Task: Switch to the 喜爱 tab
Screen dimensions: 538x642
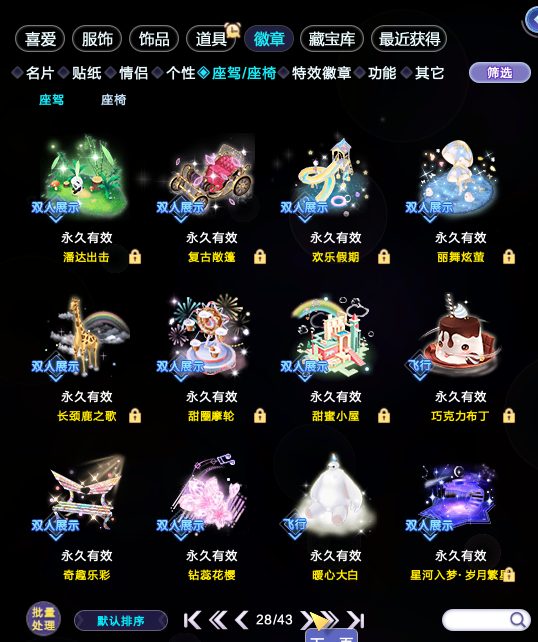Action: click(x=40, y=39)
